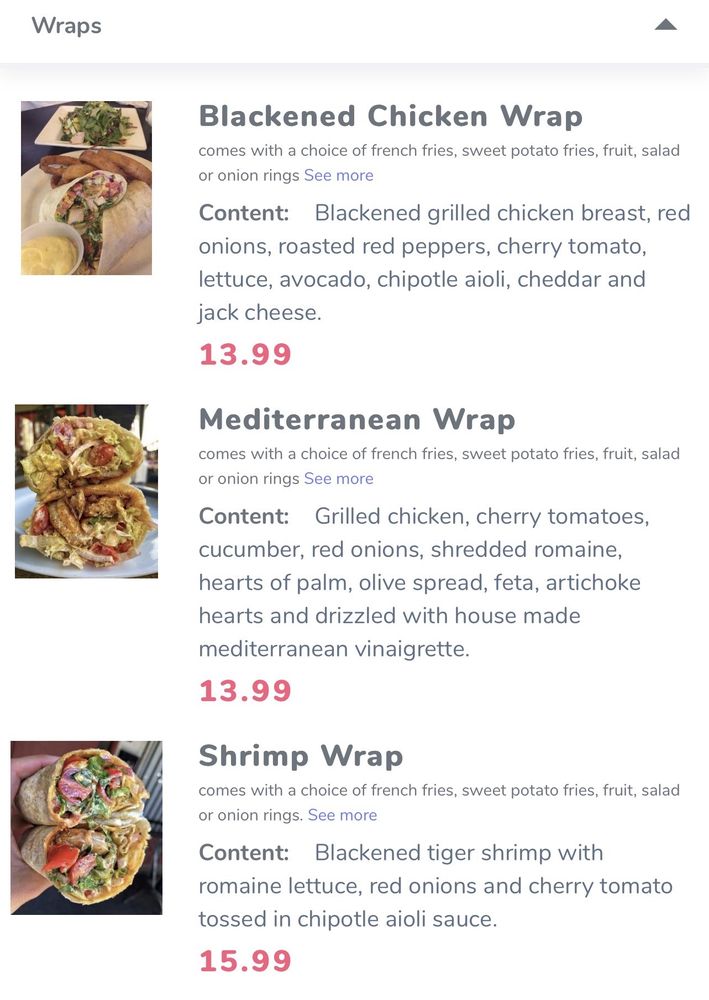The height and width of the screenshot is (1000, 709).
Task: Tap See more under Mediterranean Wrap
Action: 338,479
